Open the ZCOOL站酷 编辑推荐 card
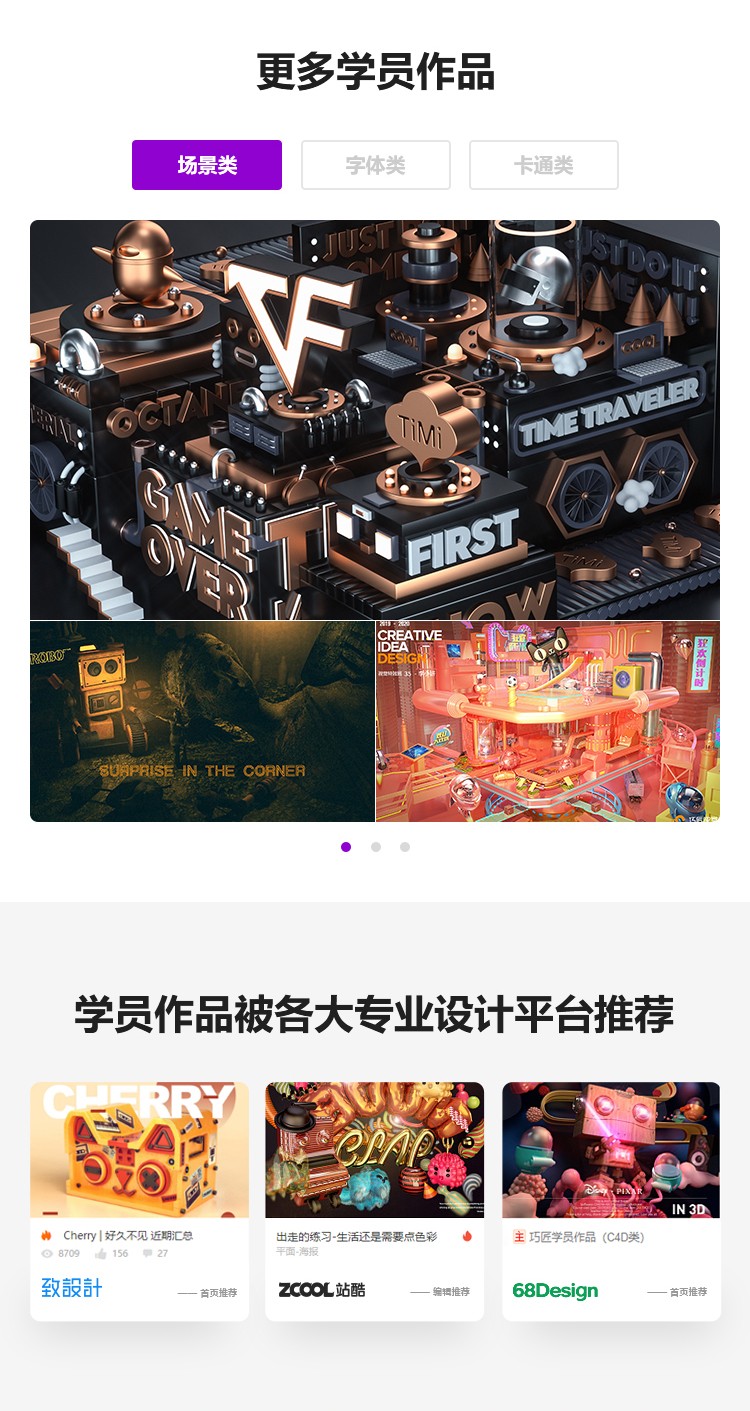The height and width of the screenshot is (1411, 750). click(374, 1200)
